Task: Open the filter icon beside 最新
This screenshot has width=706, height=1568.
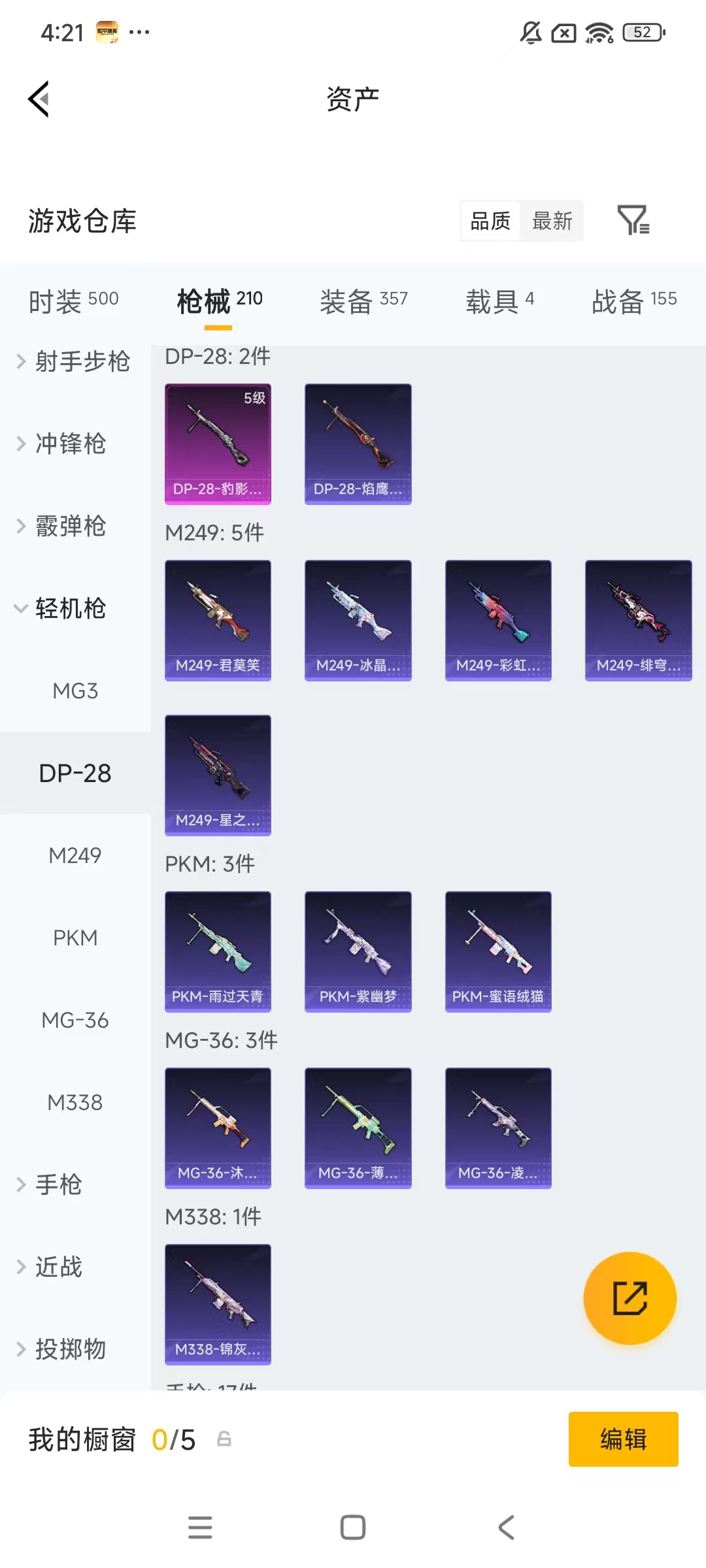Action: pos(633,220)
